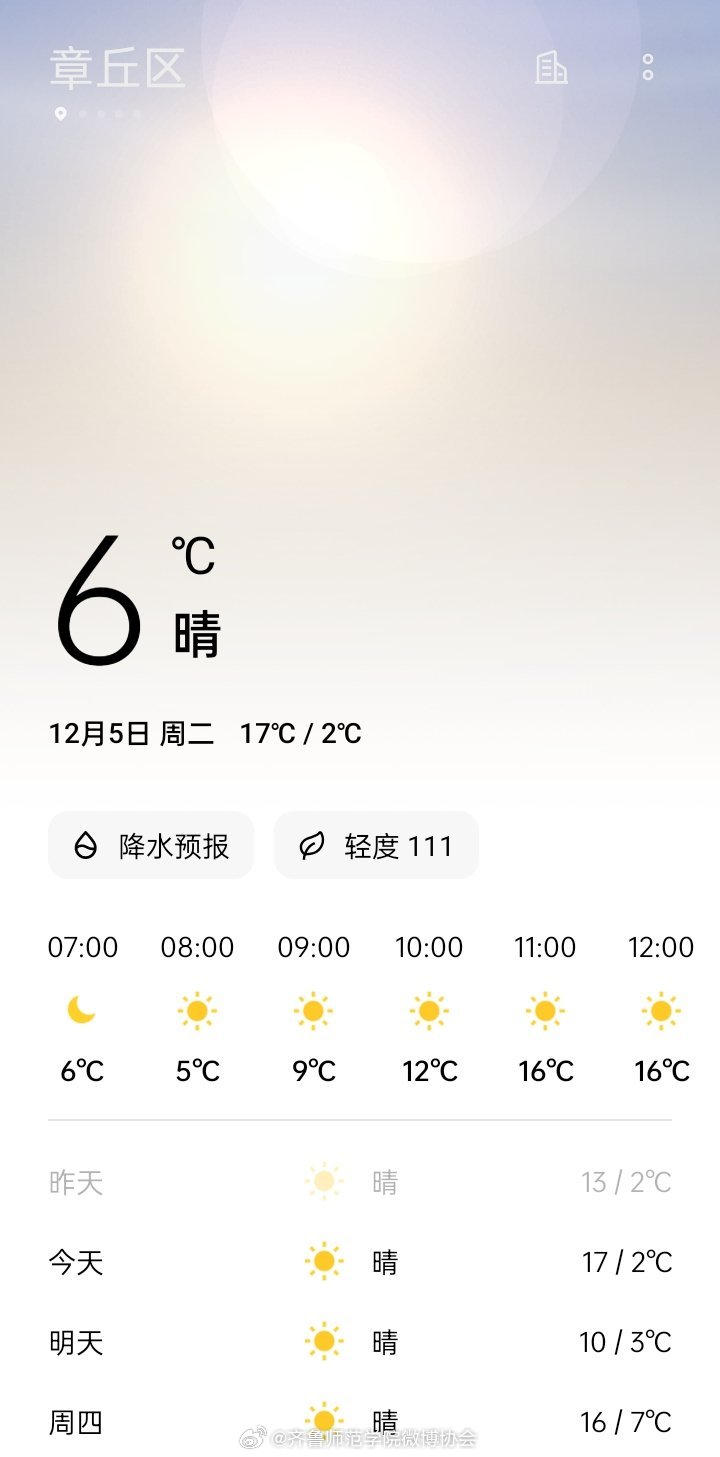Open the three-dot overflow menu
Viewport: 720px width, 1457px height.
pos(647,70)
